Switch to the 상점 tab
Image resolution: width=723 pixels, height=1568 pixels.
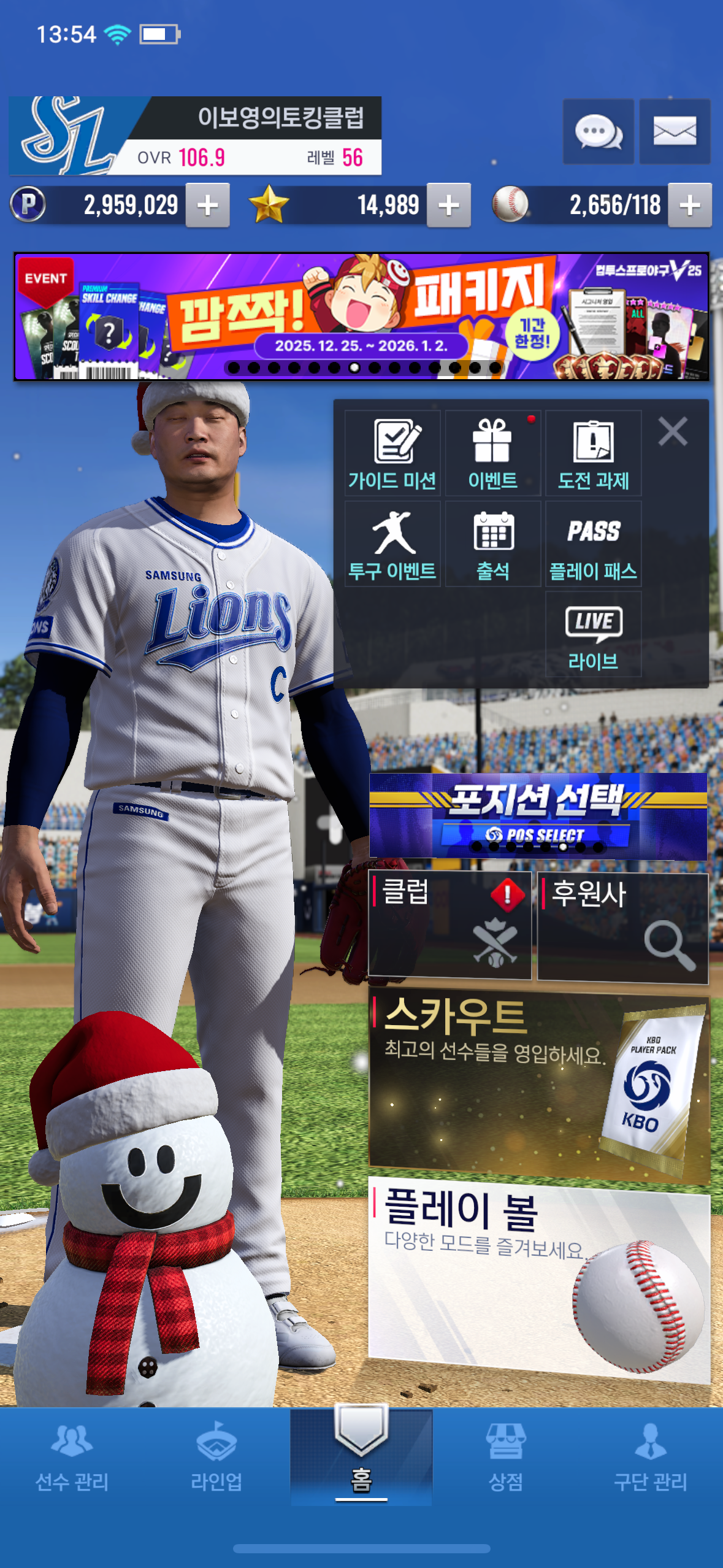(505, 1458)
